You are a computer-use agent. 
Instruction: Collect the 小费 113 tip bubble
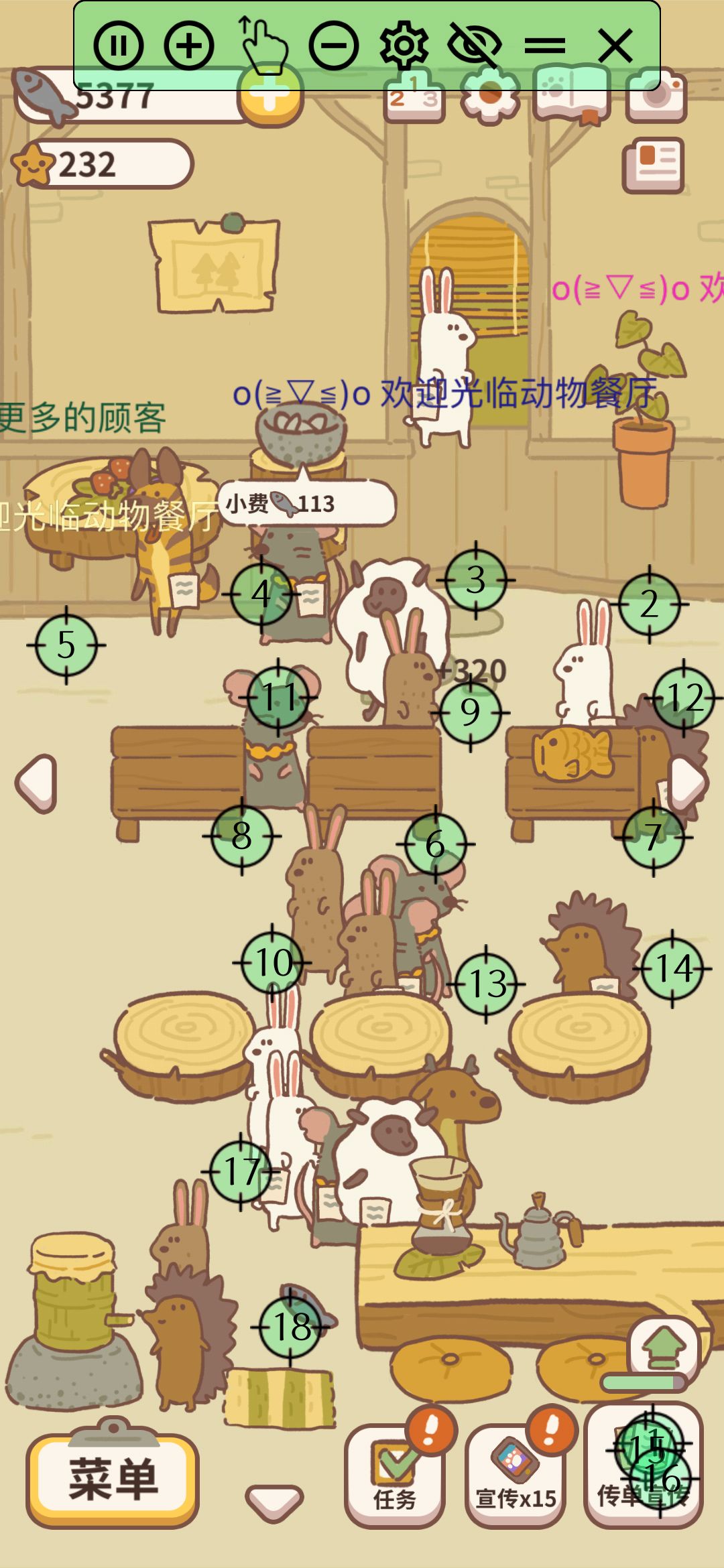(306, 503)
